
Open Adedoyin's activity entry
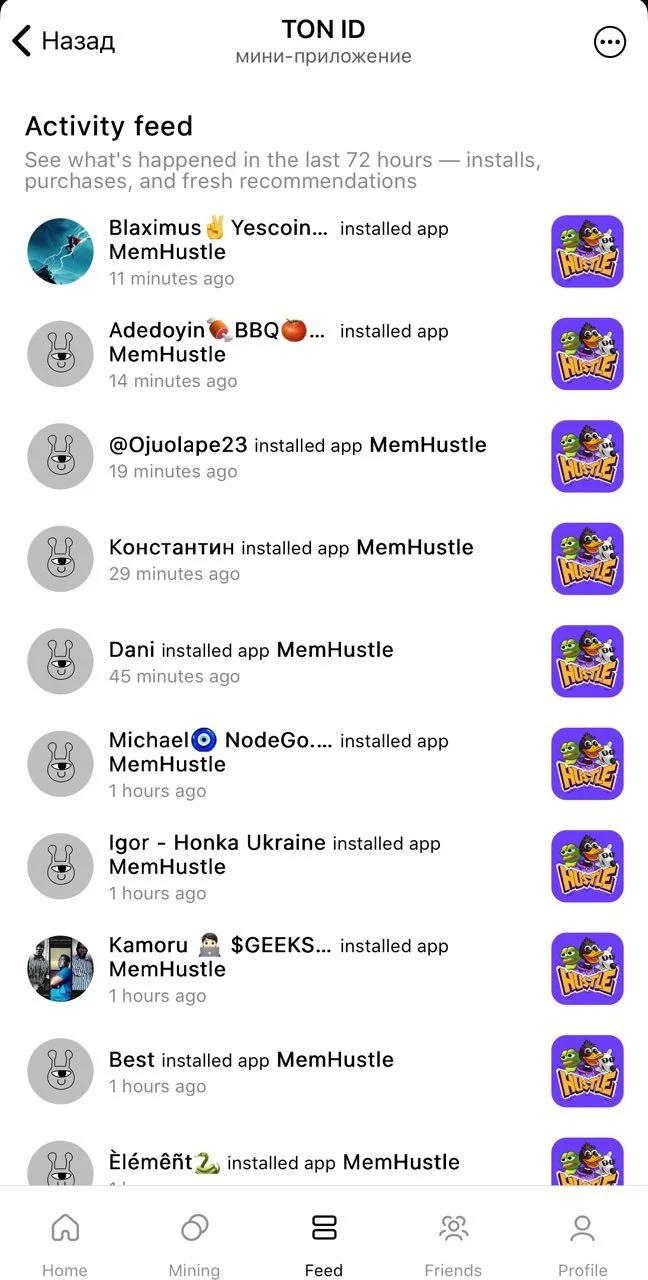click(x=324, y=354)
